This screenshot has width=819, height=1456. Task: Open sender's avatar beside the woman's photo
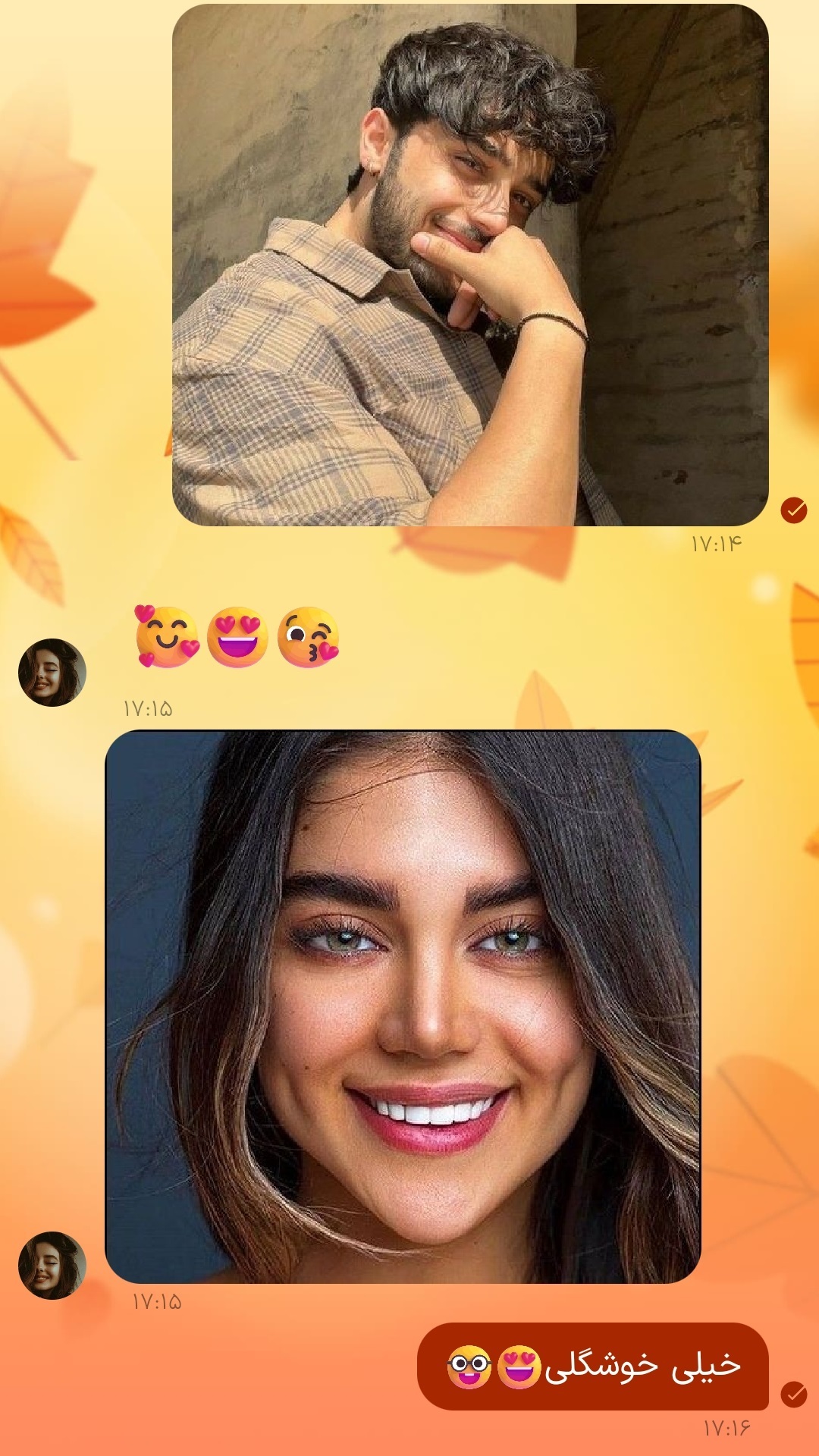tap(52, 1266)
